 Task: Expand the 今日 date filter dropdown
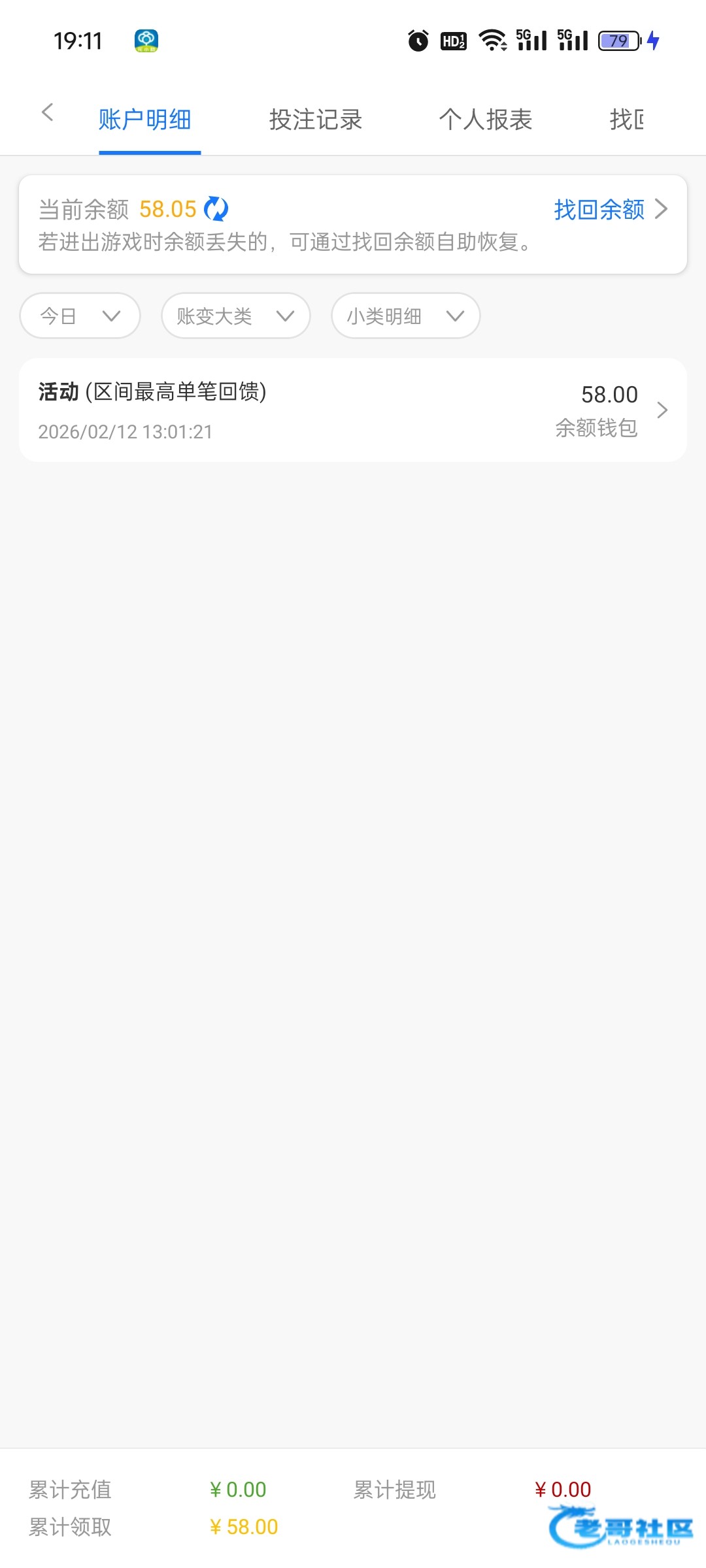pyautogui.click(x=80, y=316)
